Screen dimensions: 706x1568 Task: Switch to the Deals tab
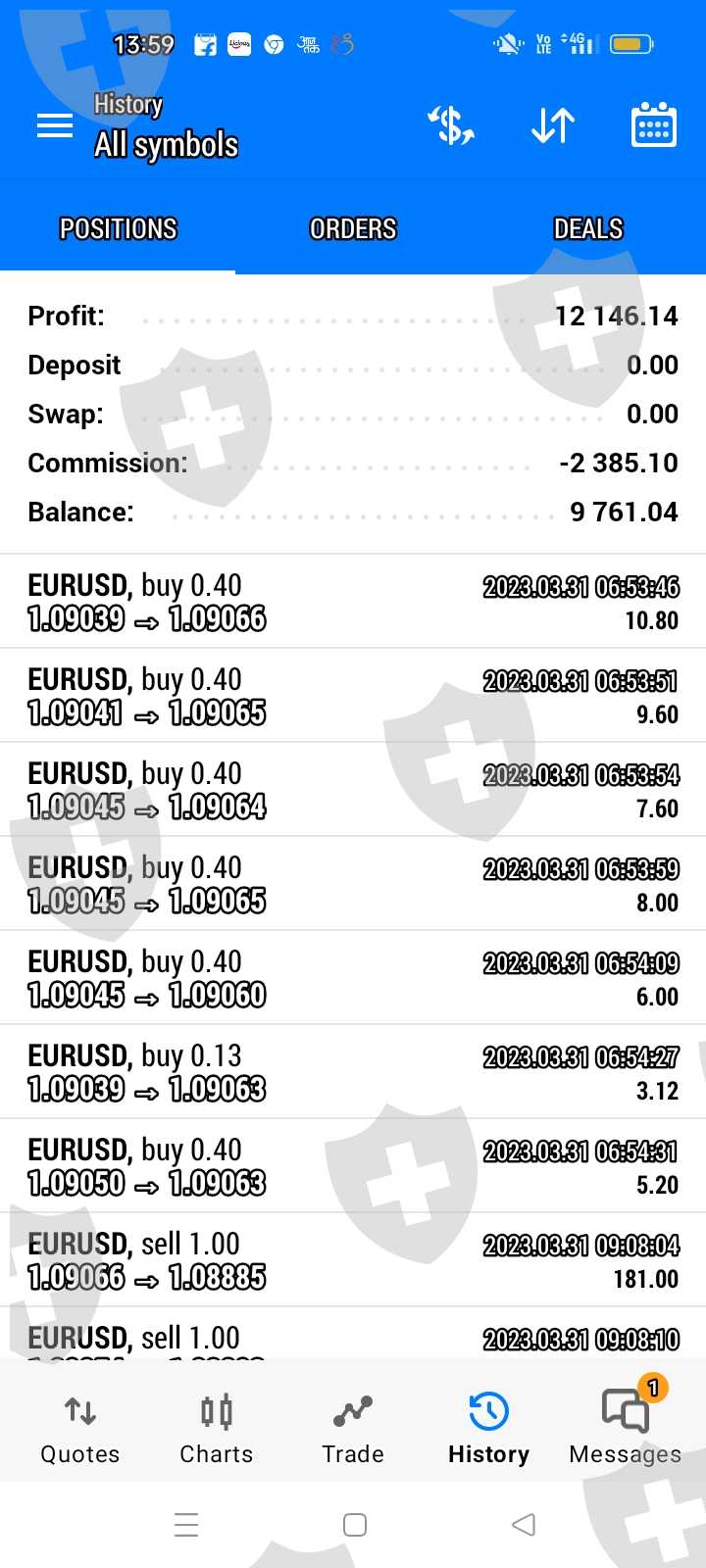588,228
